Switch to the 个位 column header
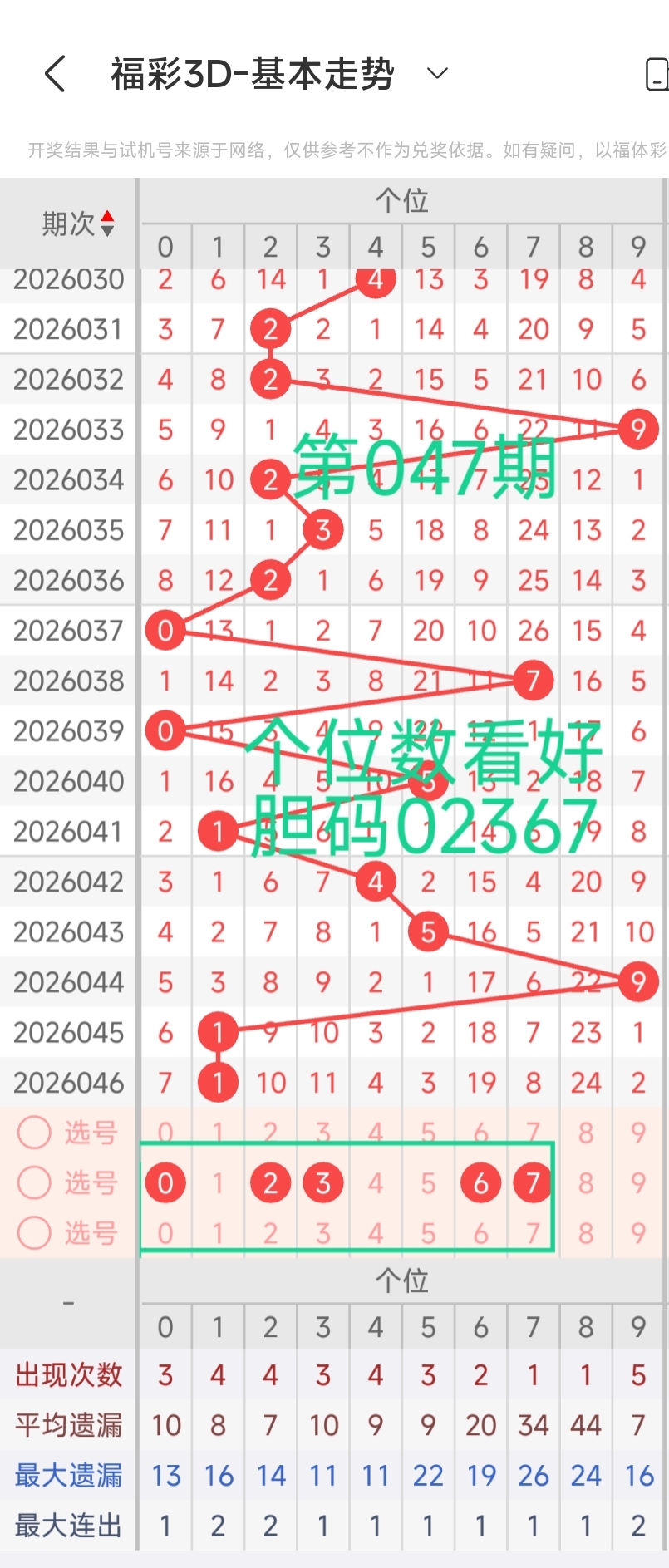Screen dimensions: 669x1568 pyautogui.click(x=402, y=201)
